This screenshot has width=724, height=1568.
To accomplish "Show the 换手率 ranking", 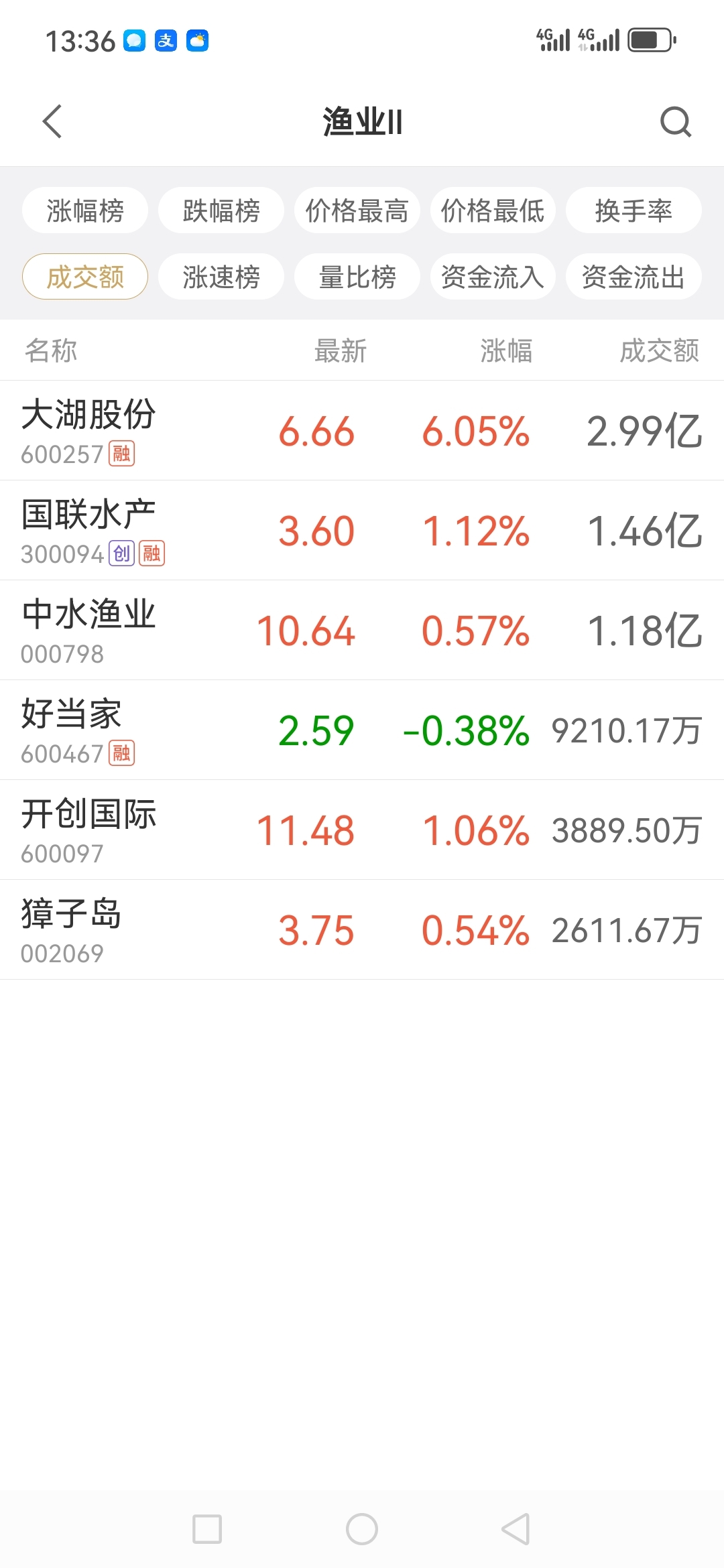I will (x=633, y=210).
